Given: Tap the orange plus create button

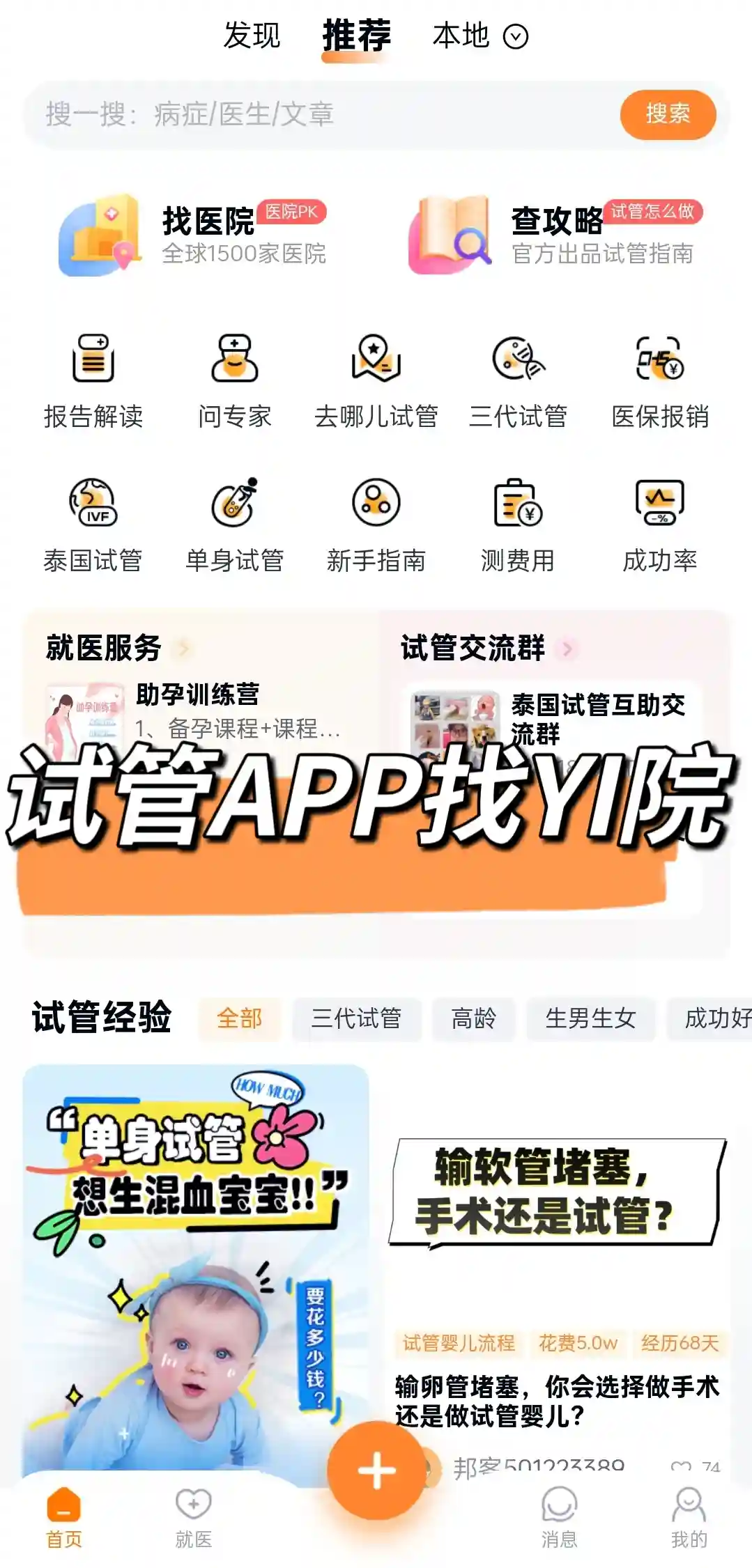Looking at the screenshot, I should pos(376,1470).
